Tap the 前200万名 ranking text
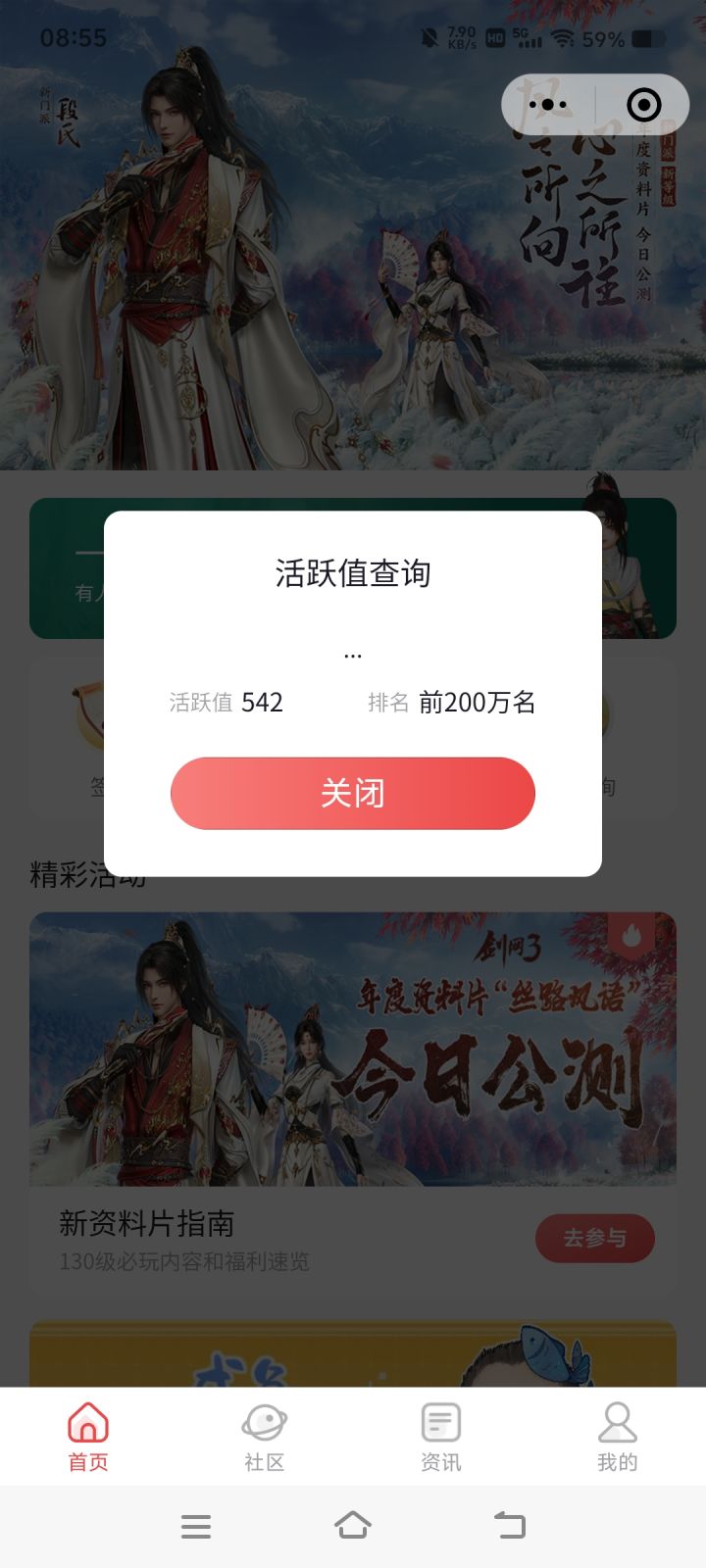The width and height of the screenshot is (706, 1568). tap(477, 702)
